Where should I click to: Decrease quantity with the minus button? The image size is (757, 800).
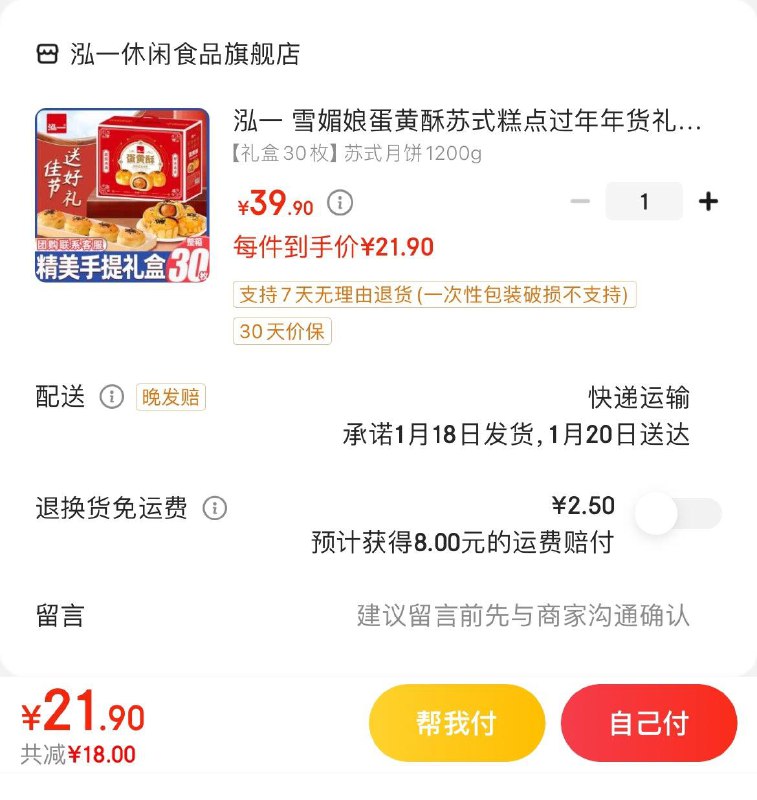[x=580, y=202]
